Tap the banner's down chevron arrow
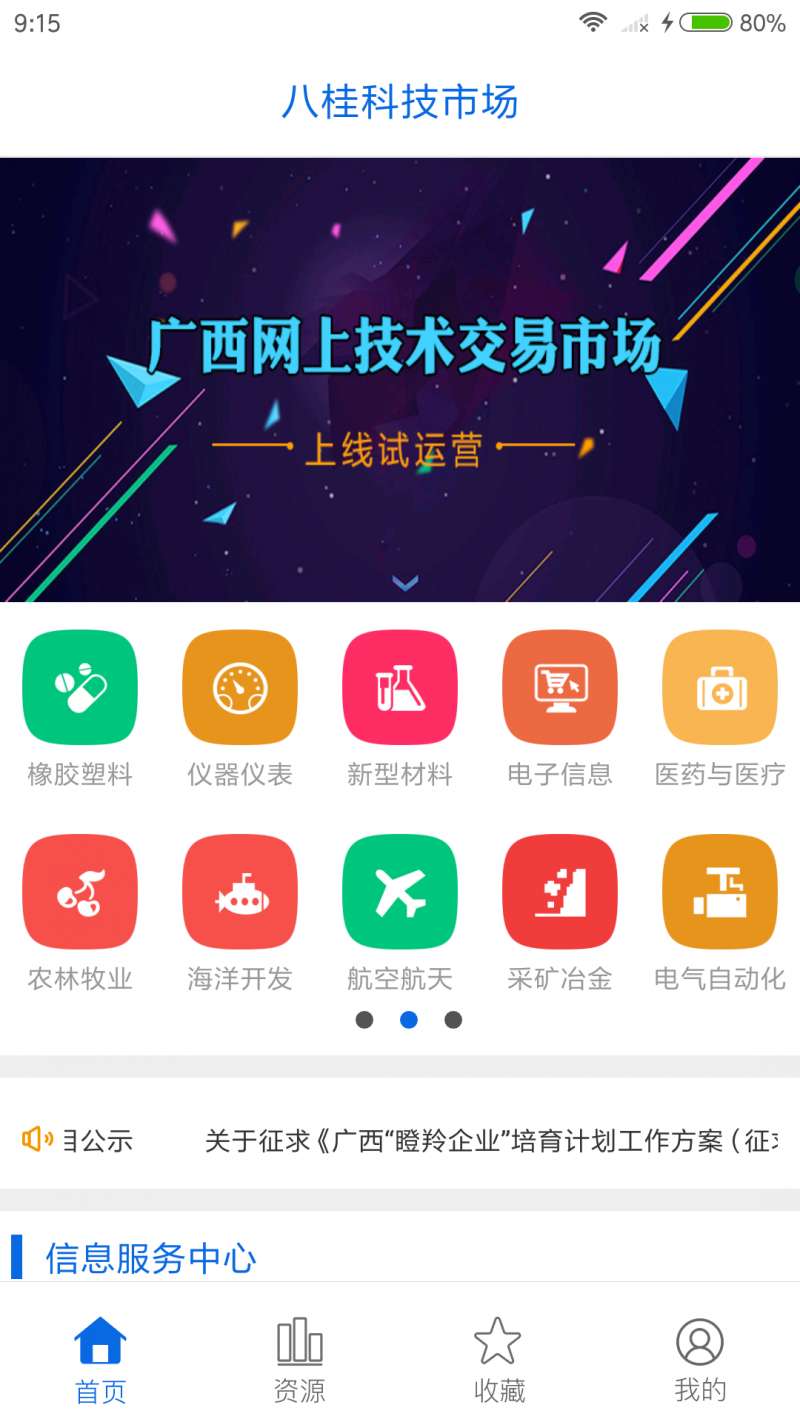 tap(405, 583)
